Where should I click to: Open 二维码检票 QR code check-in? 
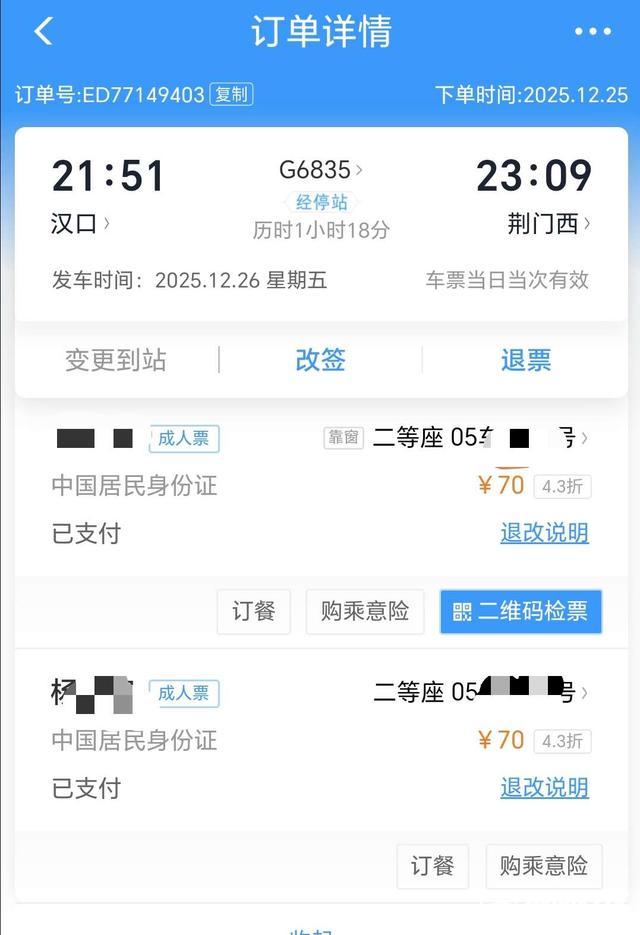[521, 611]
